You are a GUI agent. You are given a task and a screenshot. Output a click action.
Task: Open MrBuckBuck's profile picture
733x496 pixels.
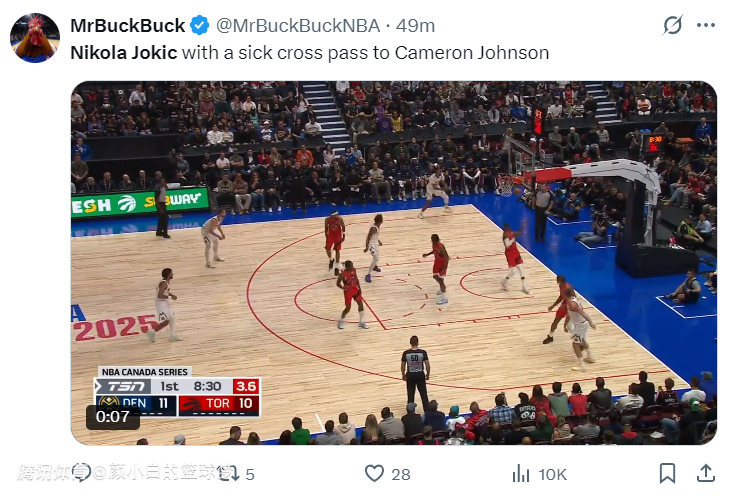point(35,38)
